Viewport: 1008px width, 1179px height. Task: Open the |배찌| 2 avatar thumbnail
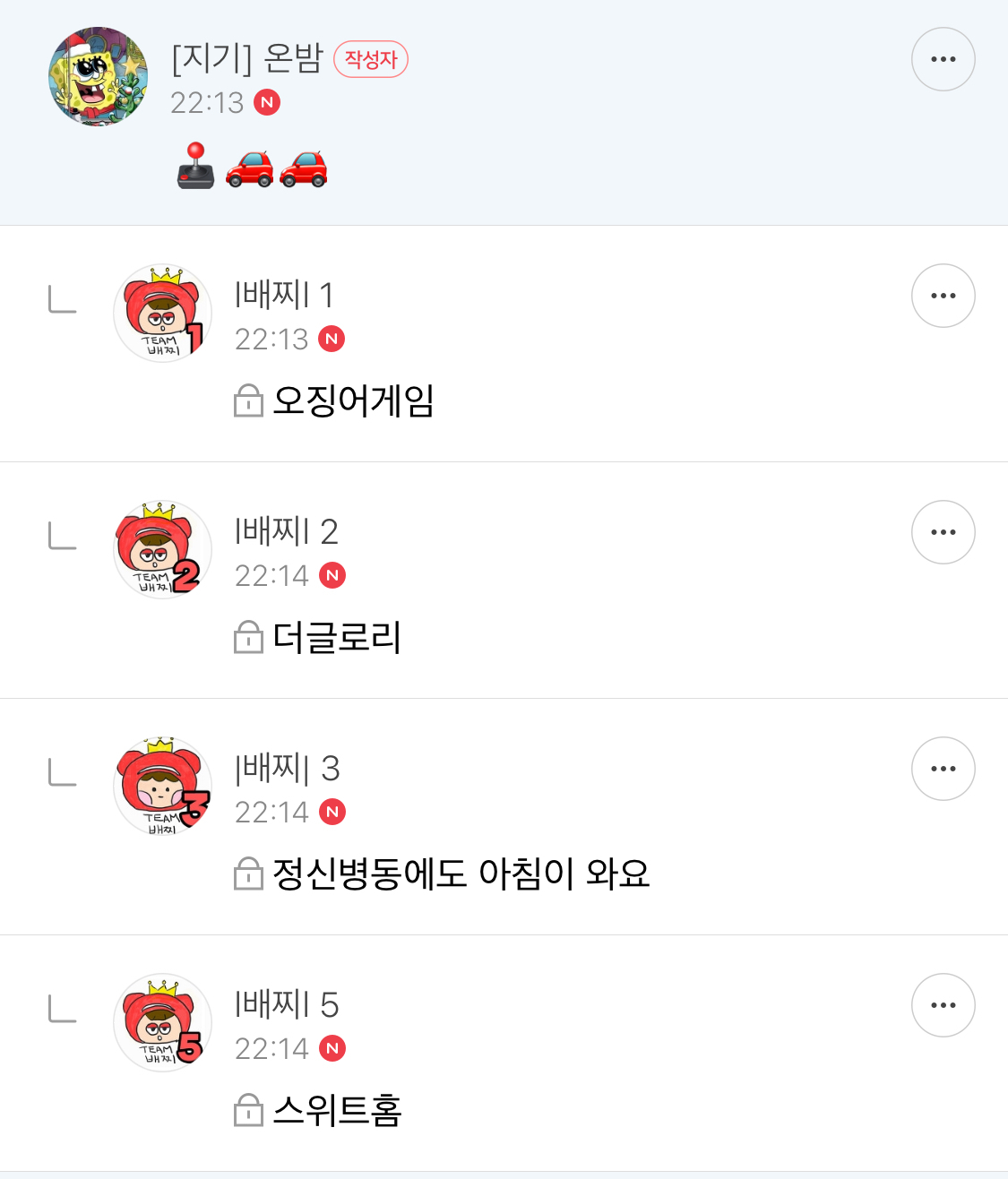coord(162,550)
